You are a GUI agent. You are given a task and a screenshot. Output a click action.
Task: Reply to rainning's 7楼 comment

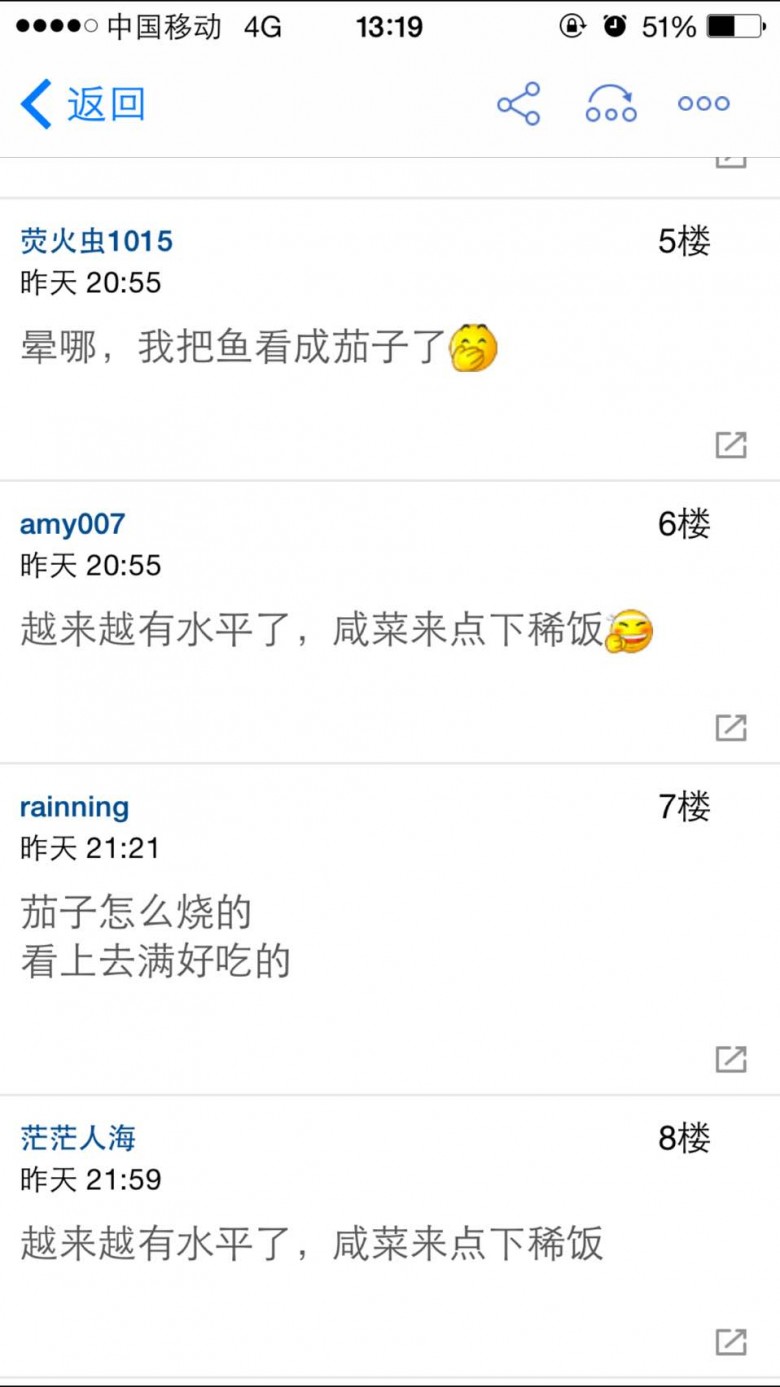pos(731,1059)
